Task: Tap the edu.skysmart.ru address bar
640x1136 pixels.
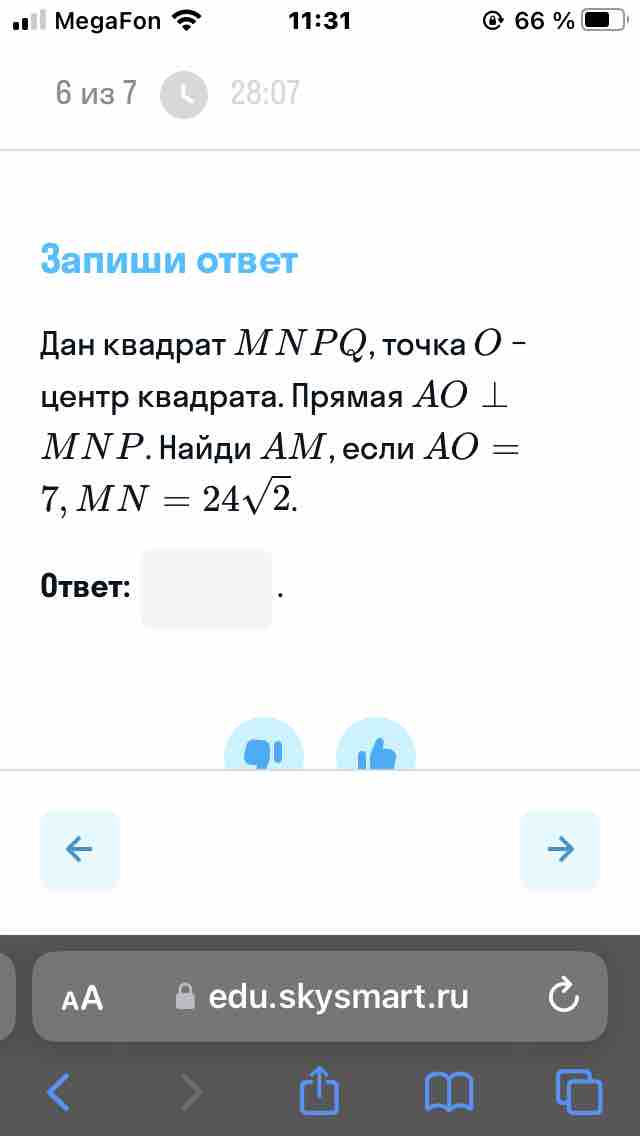Action: 320,997
